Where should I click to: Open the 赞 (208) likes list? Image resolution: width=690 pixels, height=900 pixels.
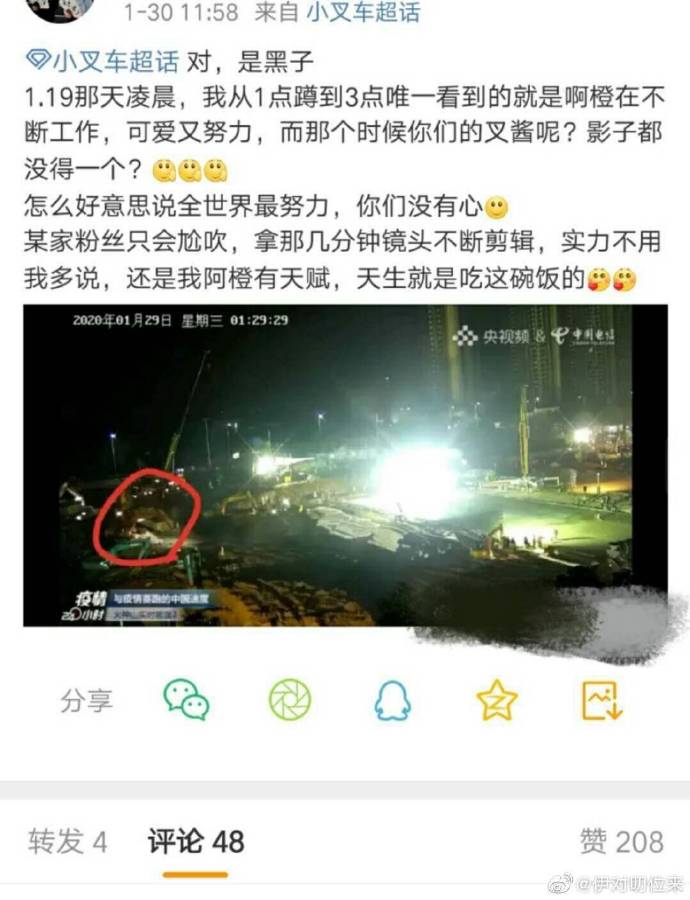pos(620,841)
